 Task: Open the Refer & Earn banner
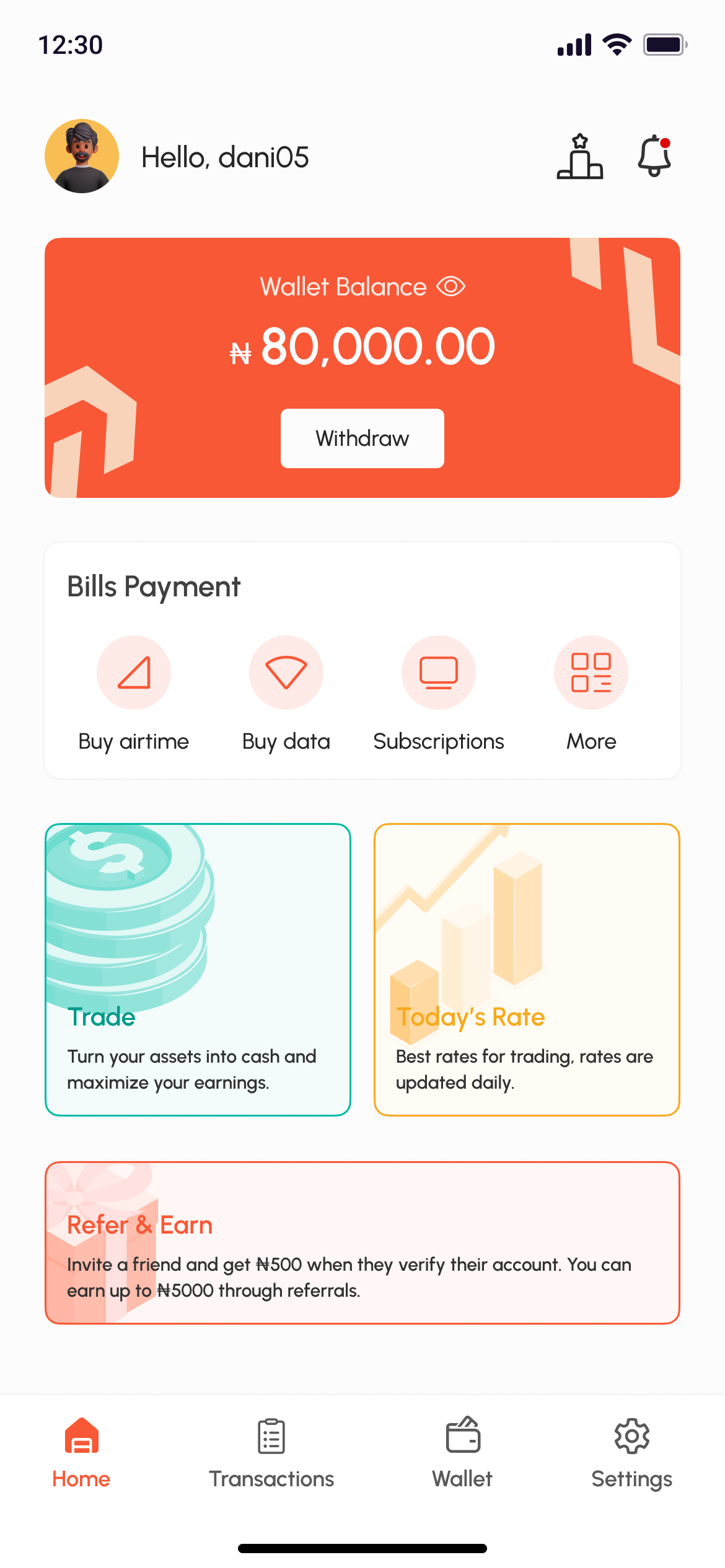click(x=362, y=1243)
